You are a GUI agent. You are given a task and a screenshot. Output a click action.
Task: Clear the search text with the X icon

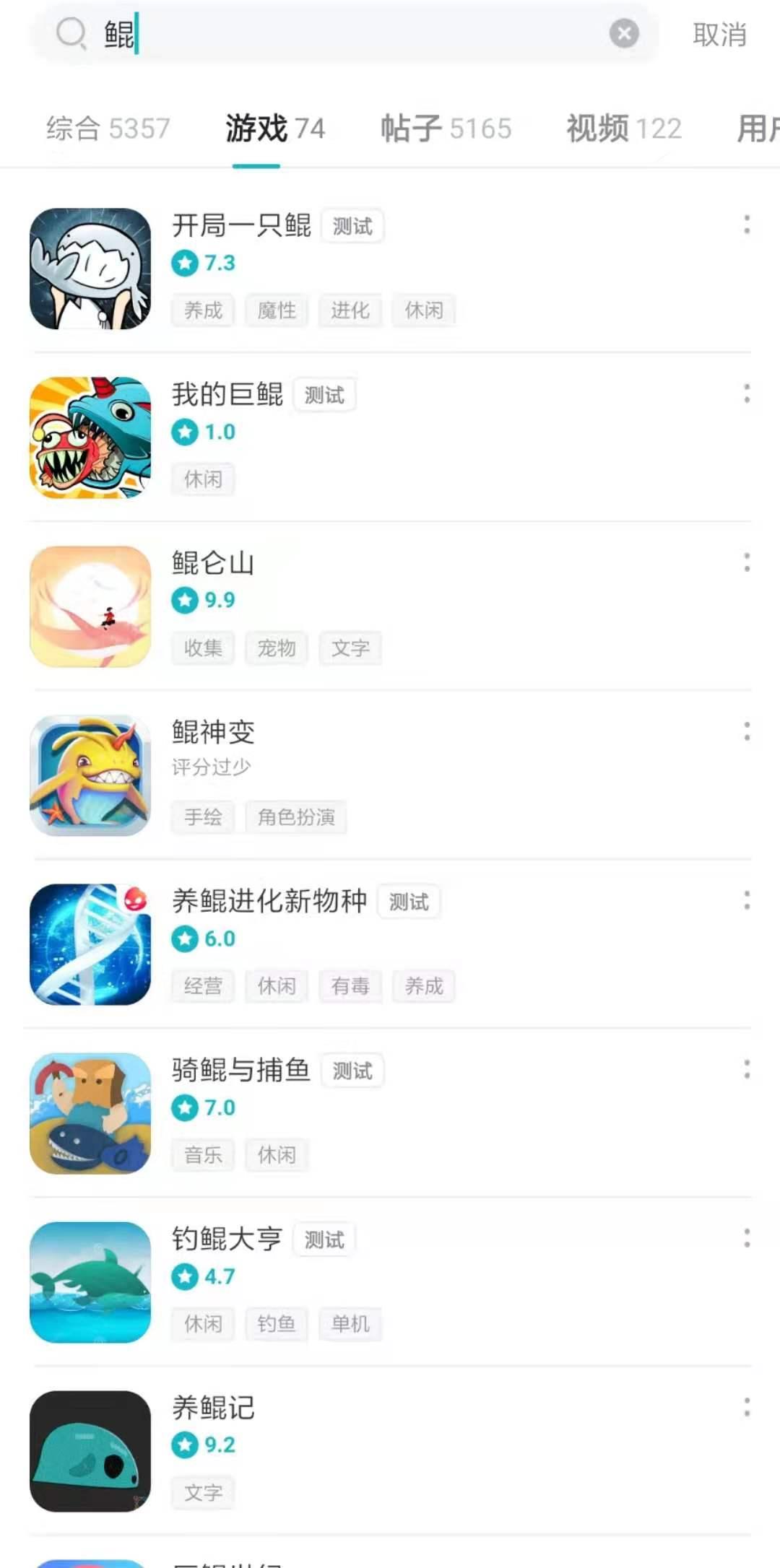pos(624,33)
